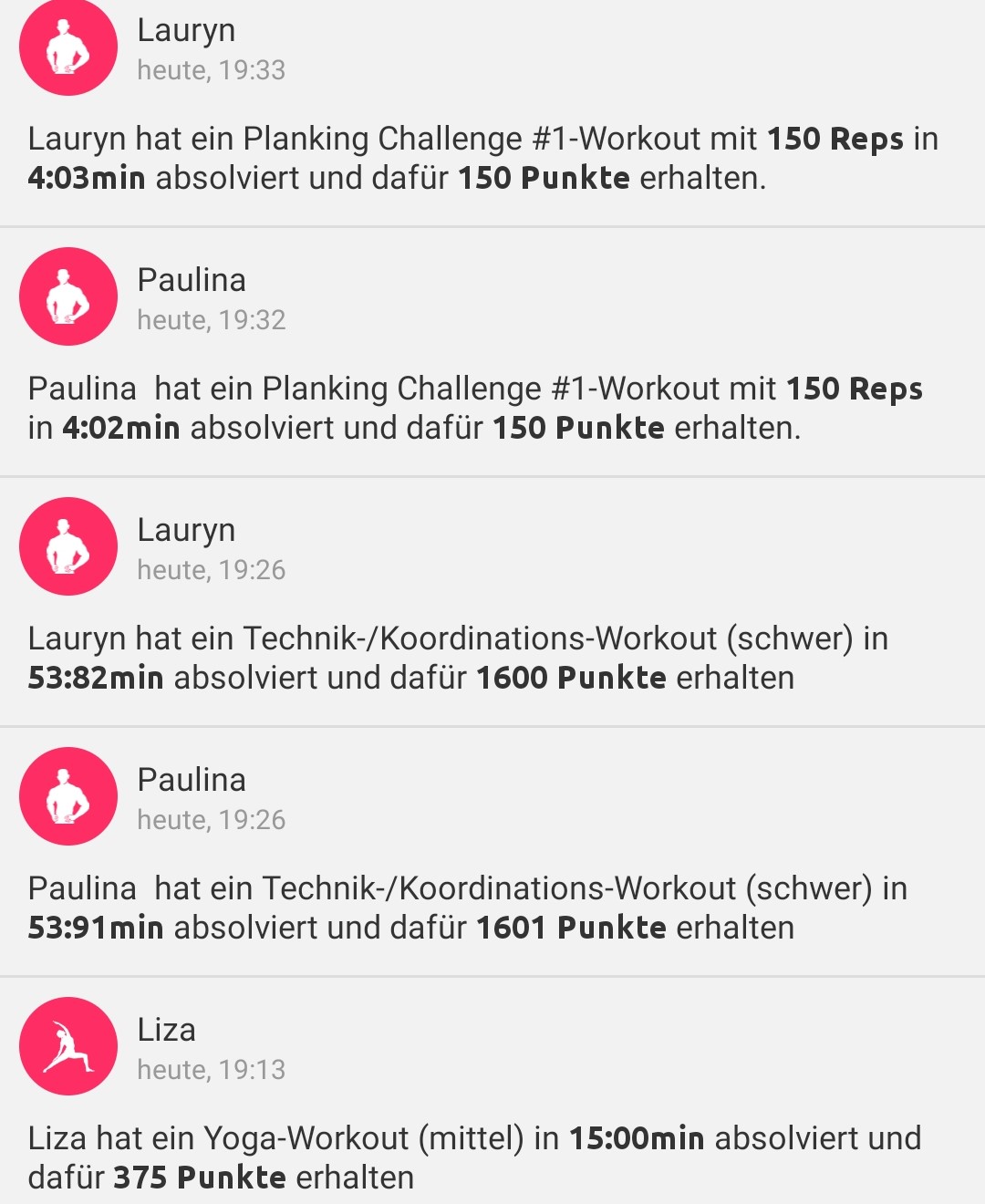This screenshot has width=985, height=1204.
Task: Tap Paulina's name above her Planking entry
Action: 192,280
